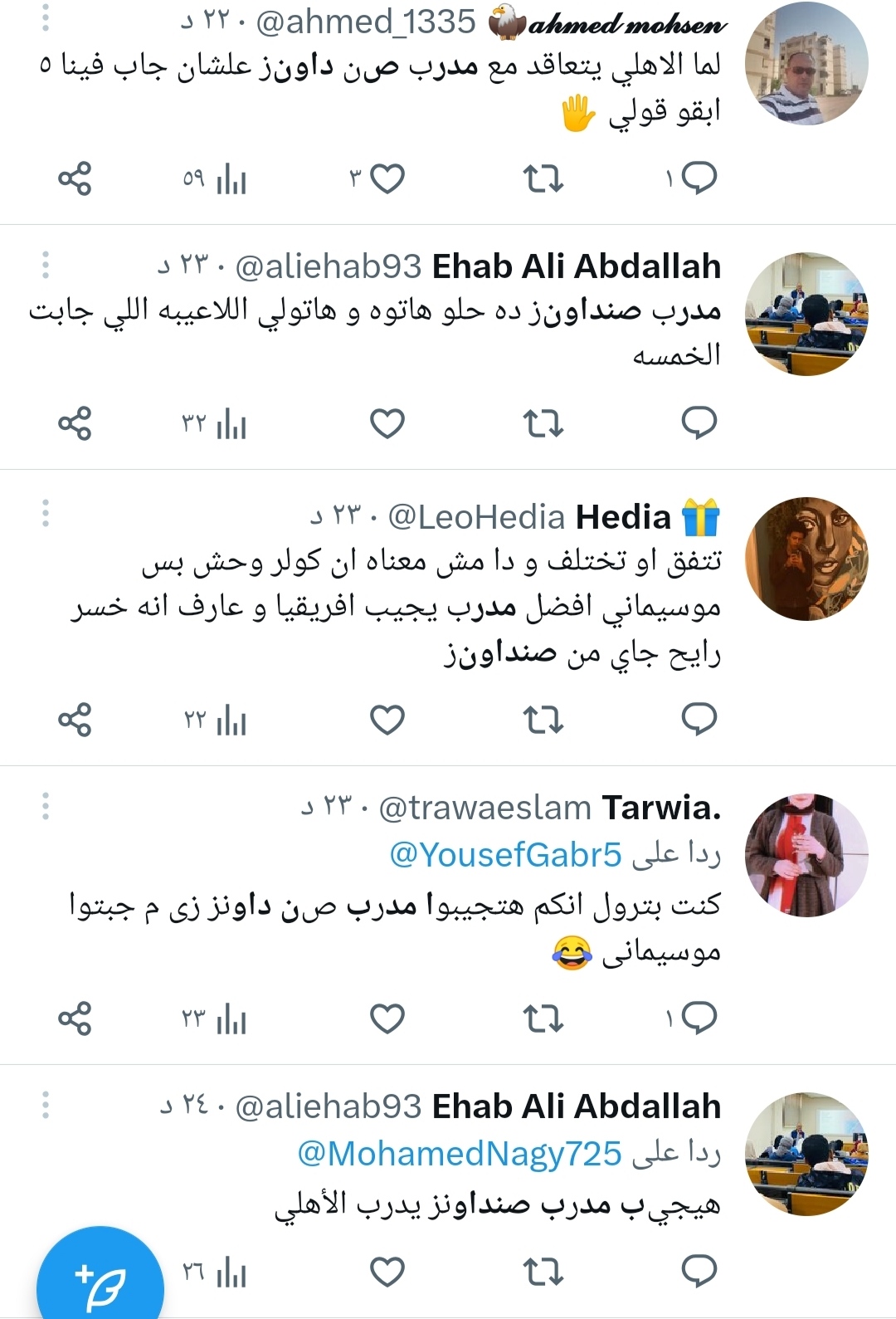Share Hedia's tweet
The width and height of the screenshot is (896, 1319).
pyautogui.click(x=75, y=720)
